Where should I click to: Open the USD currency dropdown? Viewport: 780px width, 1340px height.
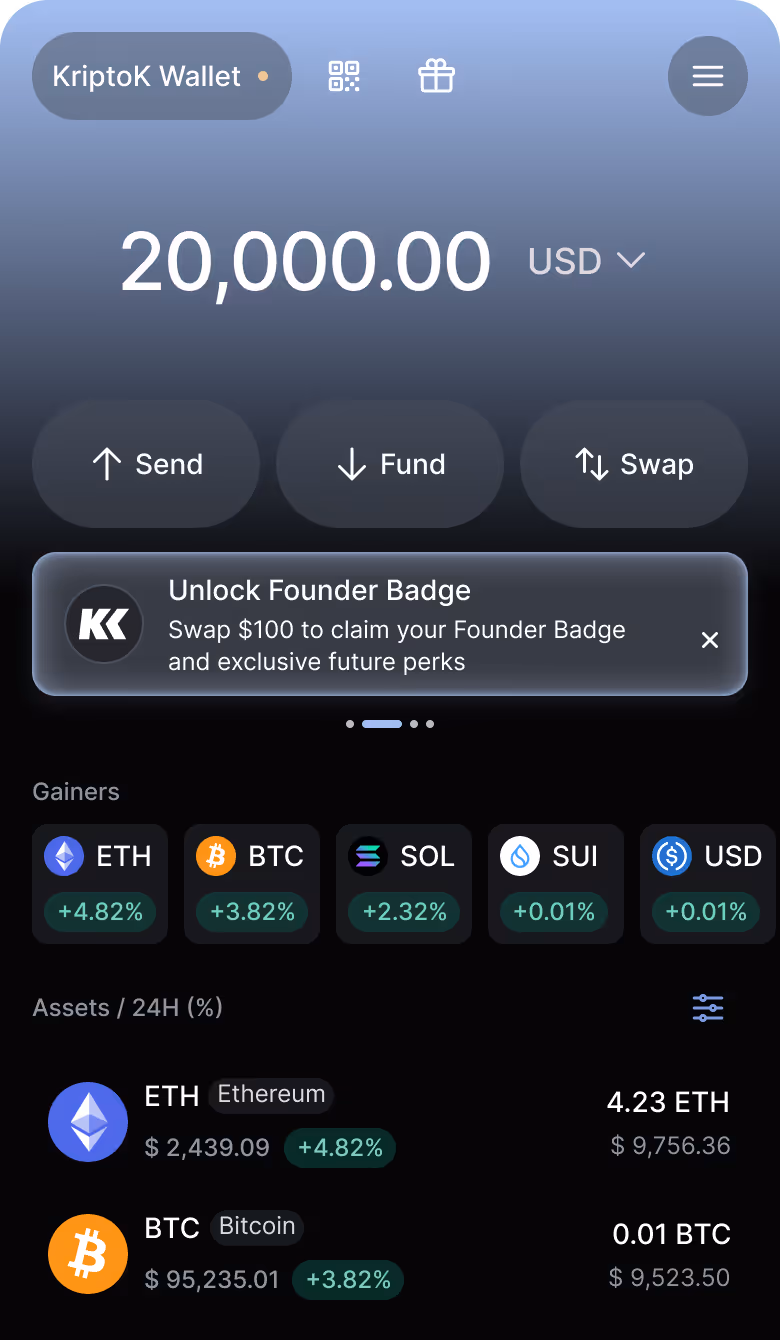[588, 261]
